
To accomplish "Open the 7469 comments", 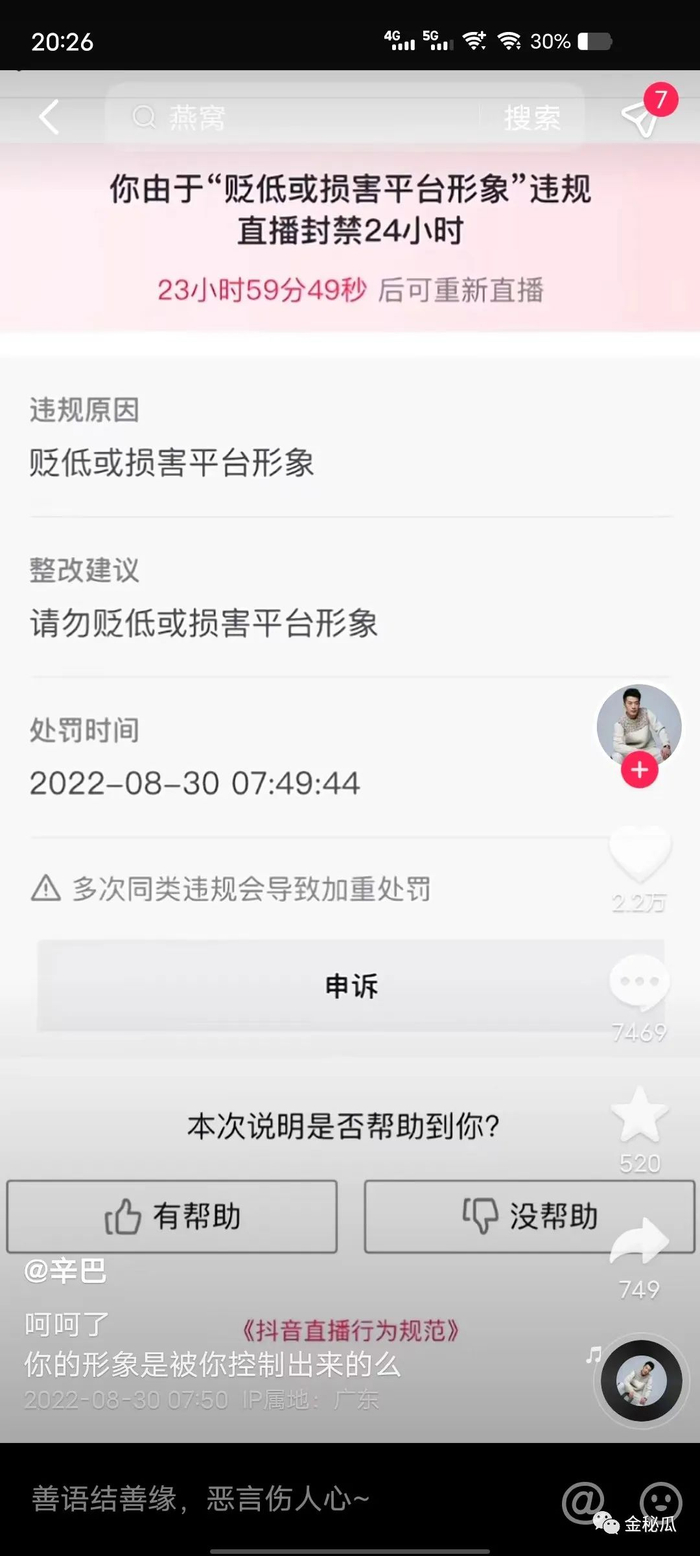I will click(639, 985).
